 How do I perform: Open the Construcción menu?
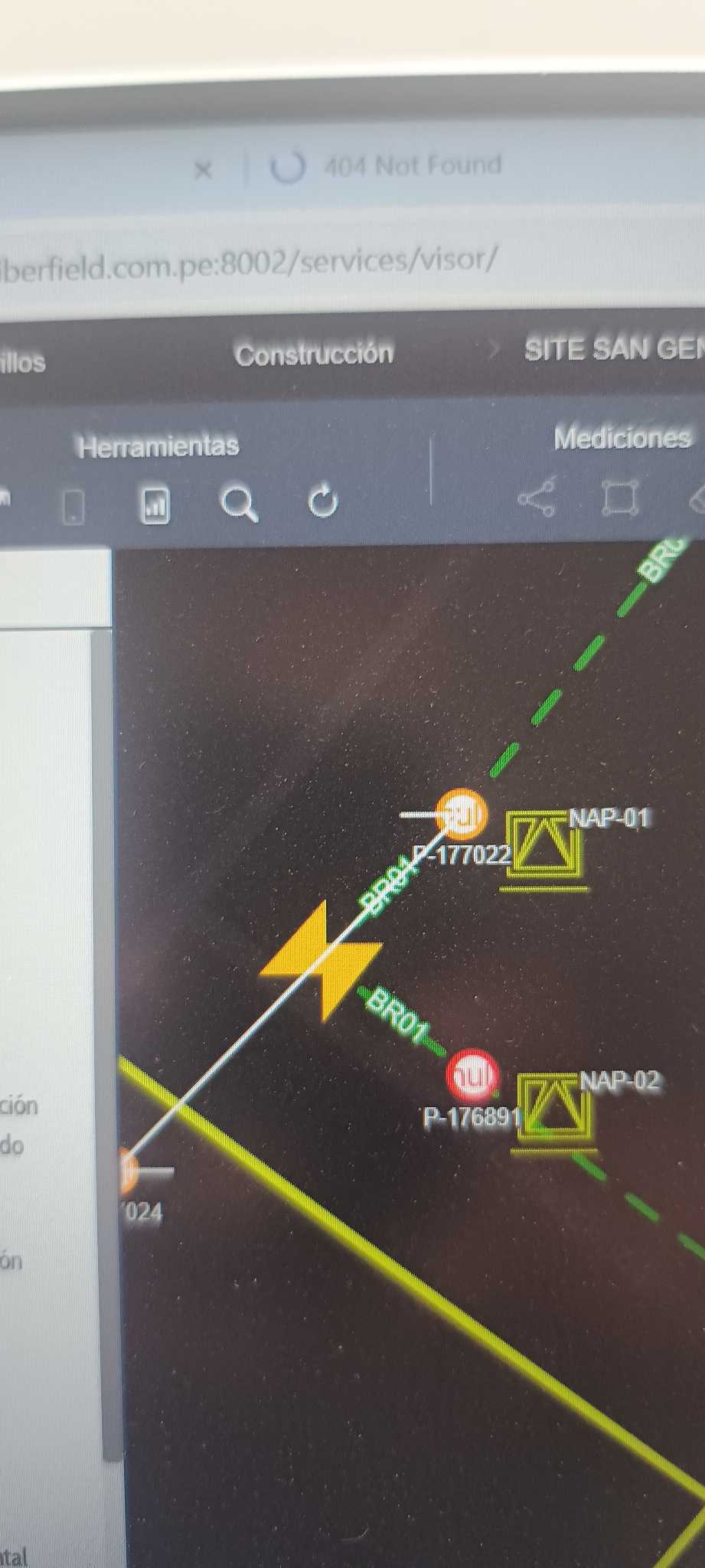point(314,354)
